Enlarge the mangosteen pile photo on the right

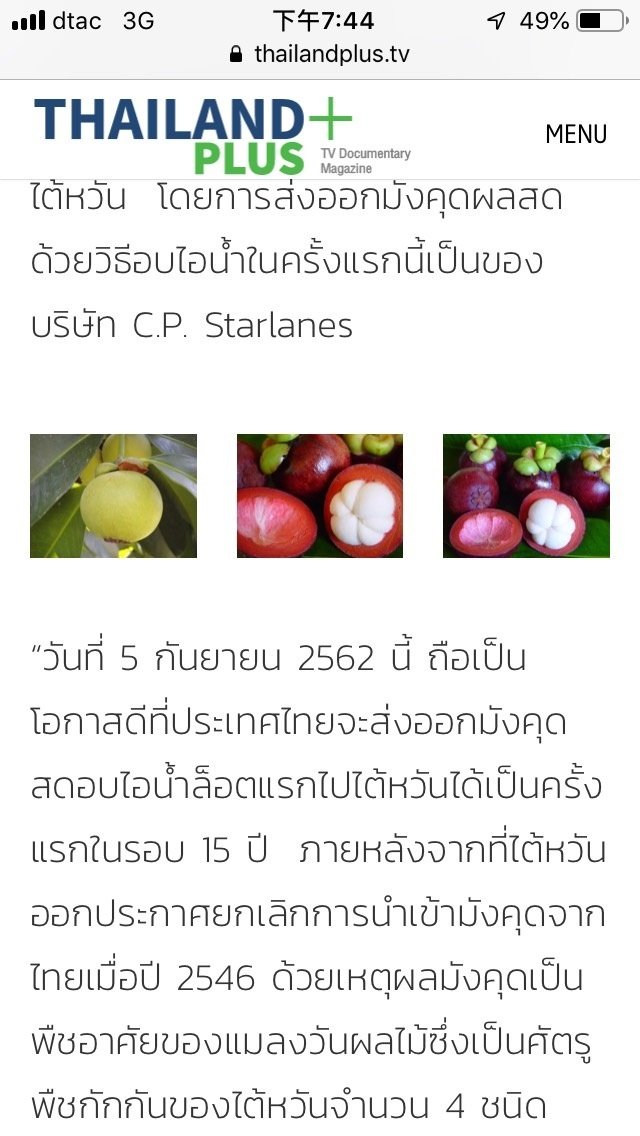point(526,496)
